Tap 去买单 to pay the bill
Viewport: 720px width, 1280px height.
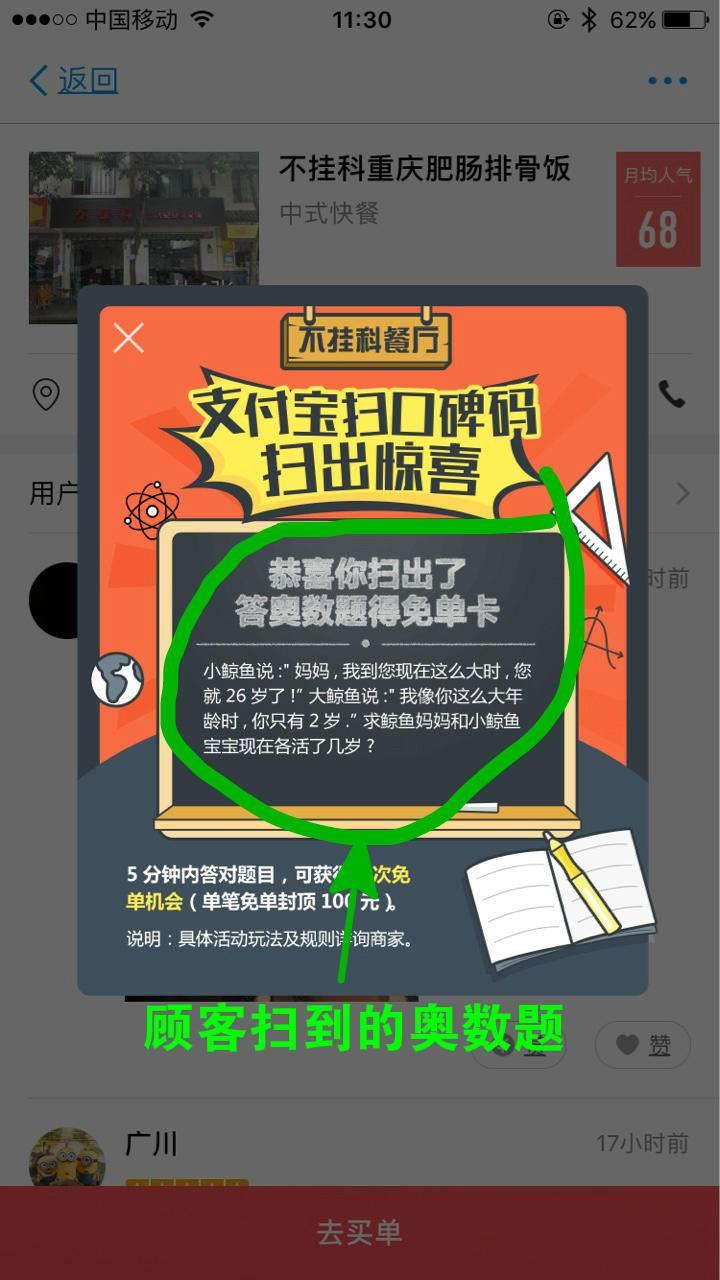(360, 1232)
